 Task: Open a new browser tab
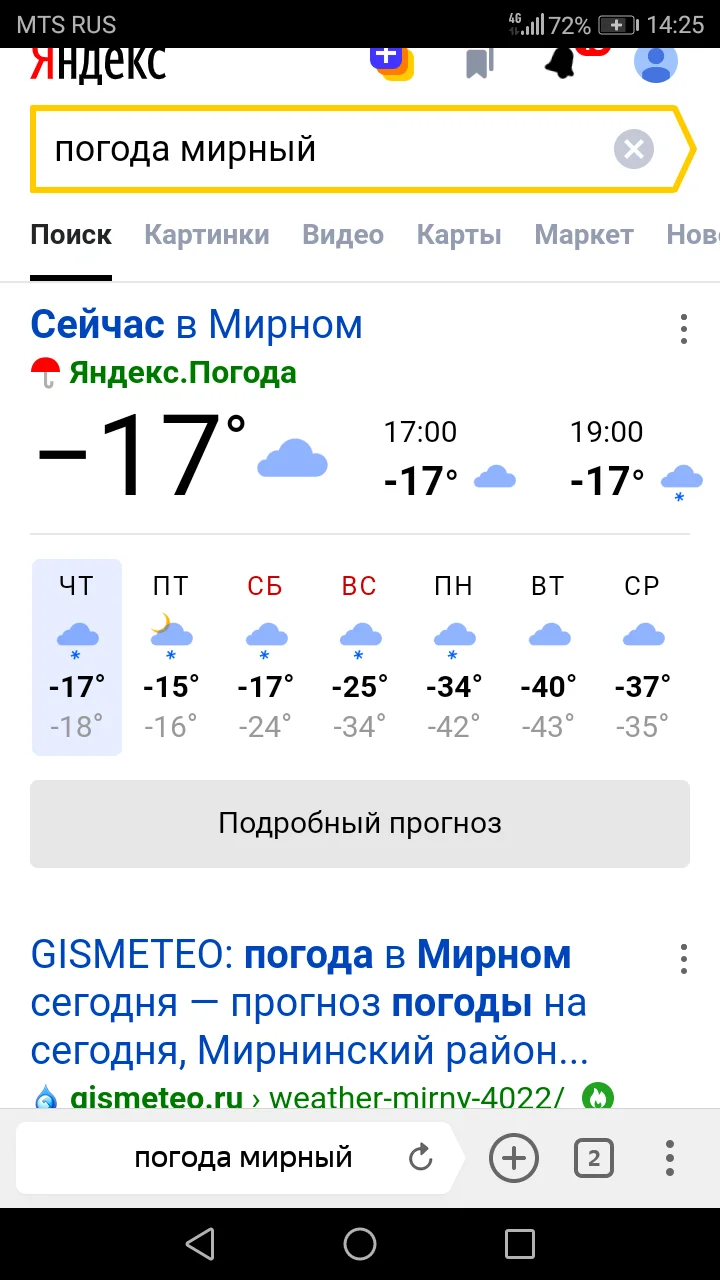coord(514,1159)
